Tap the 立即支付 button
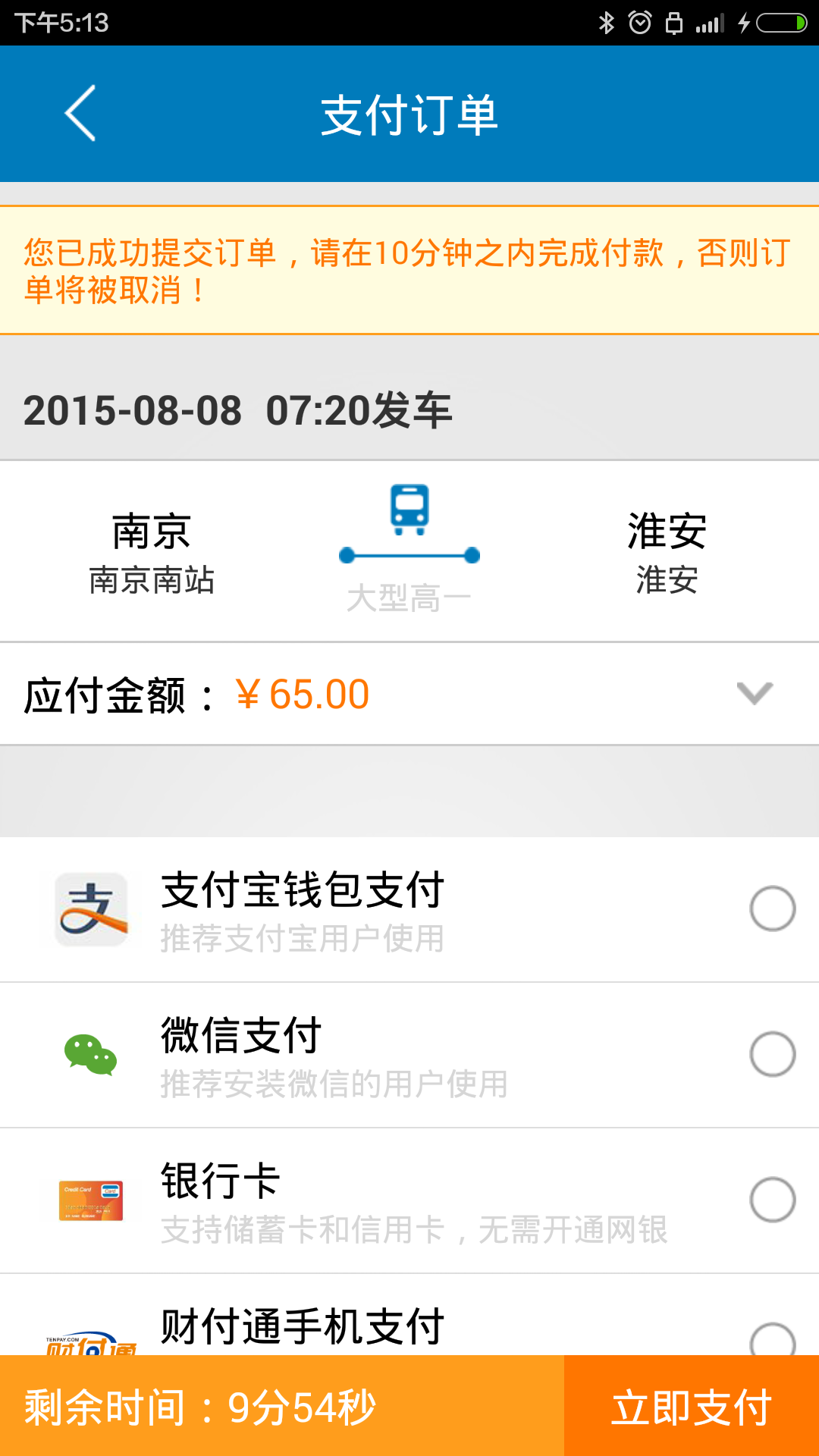The height and width of the screenshot is (1456, 819). click(x=691, y=1407)
